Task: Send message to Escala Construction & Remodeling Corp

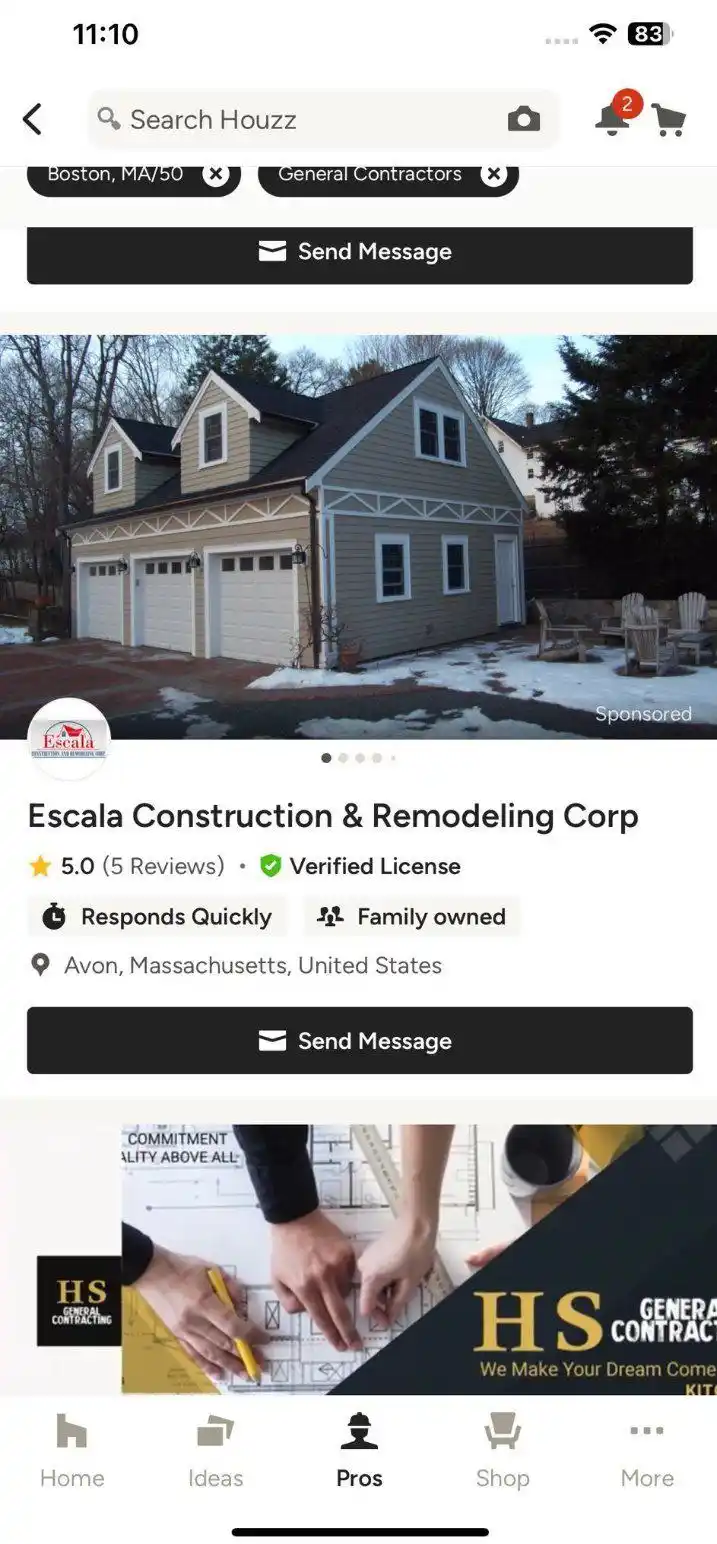Action: coord(359,1040)
